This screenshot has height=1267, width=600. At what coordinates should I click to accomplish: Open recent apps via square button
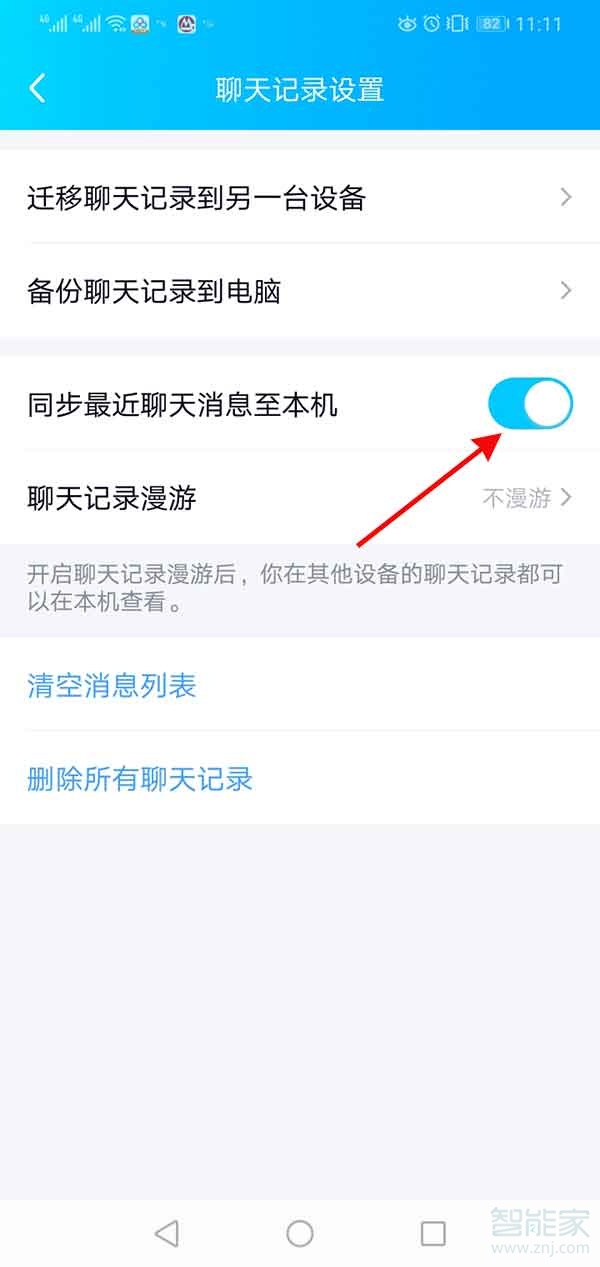pyautogui.click(x=433, y=1233)
